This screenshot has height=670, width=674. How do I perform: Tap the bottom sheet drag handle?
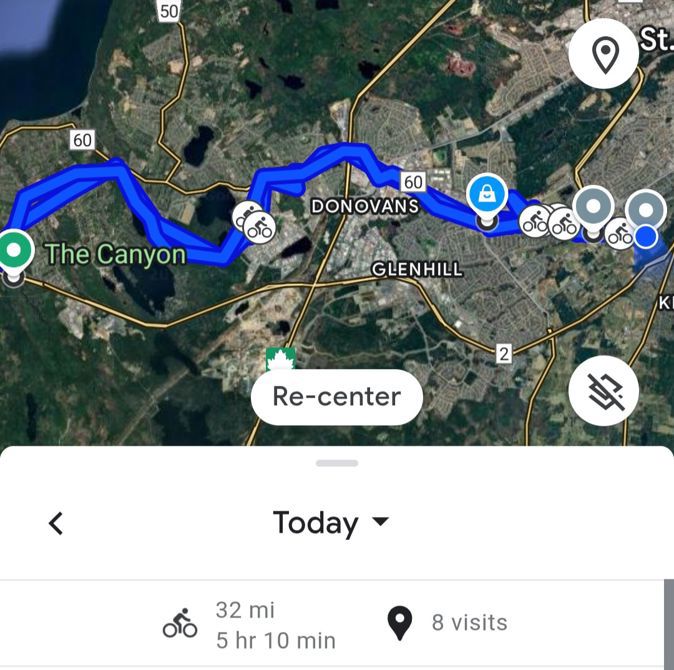tap(337, 463)
